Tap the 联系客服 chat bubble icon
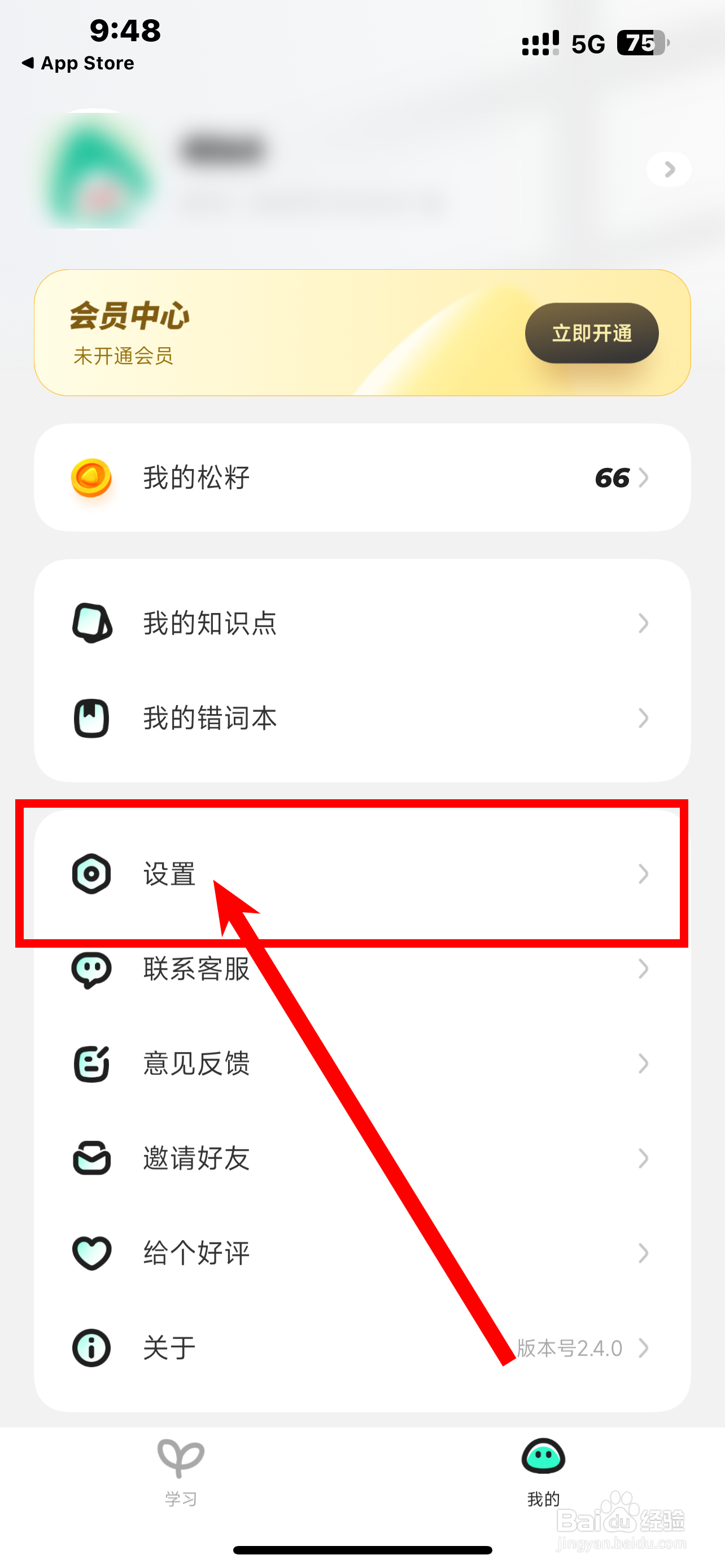The height and width of the screenshot is (1568, 725). coord(91,970)
